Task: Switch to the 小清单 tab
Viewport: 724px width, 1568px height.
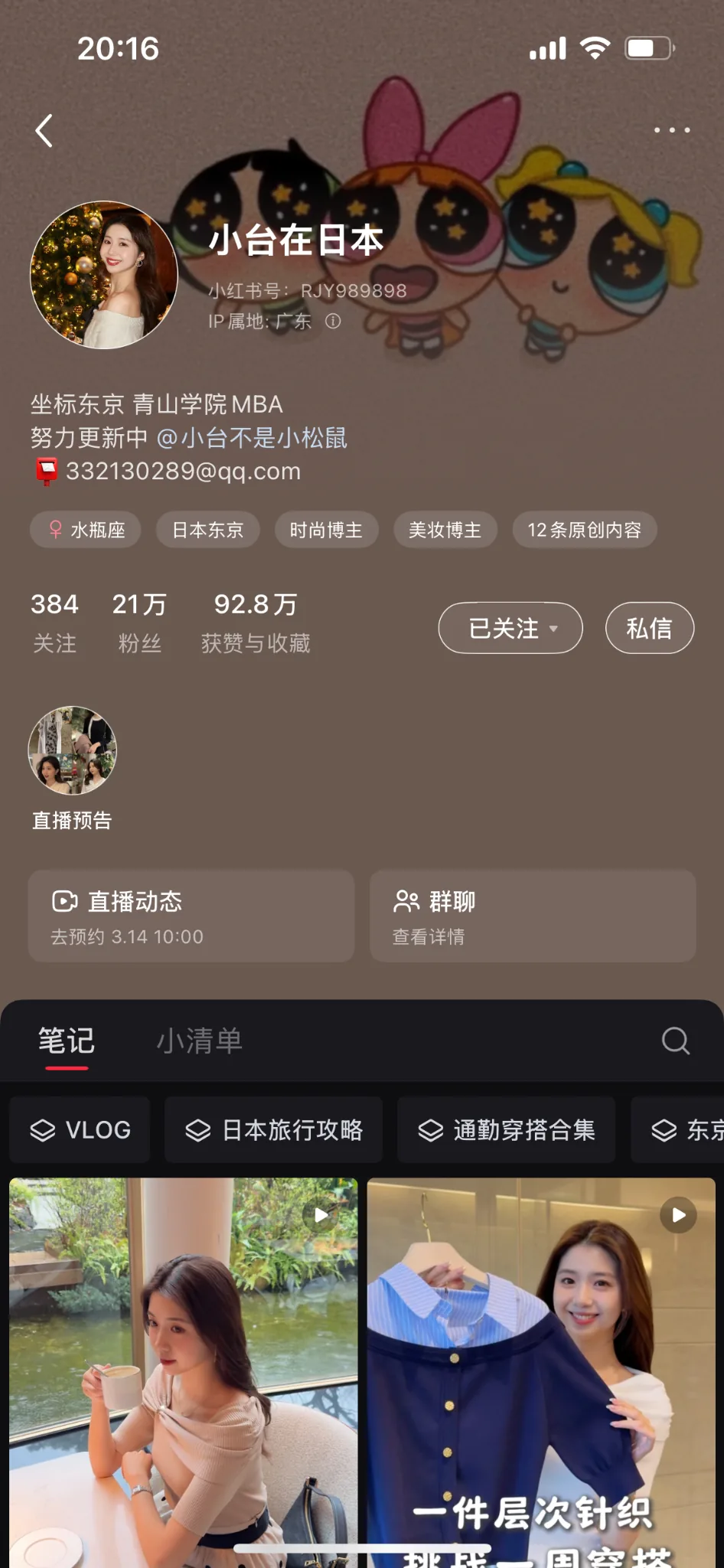Action: [200, 1041]
